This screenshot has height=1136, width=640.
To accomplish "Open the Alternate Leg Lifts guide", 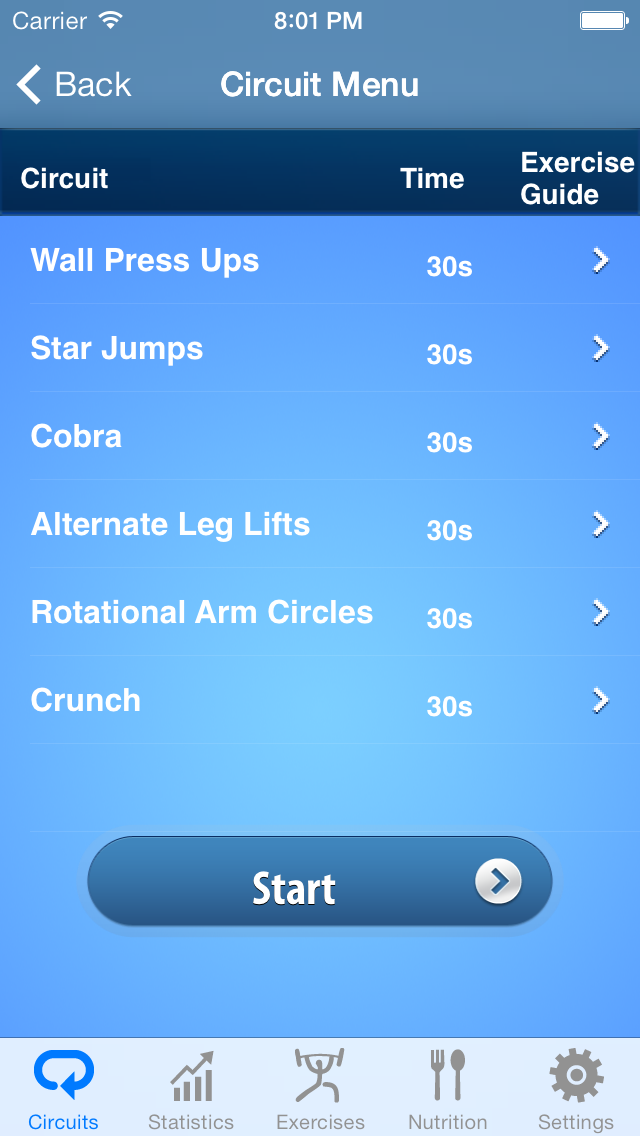I will (600, 525).
